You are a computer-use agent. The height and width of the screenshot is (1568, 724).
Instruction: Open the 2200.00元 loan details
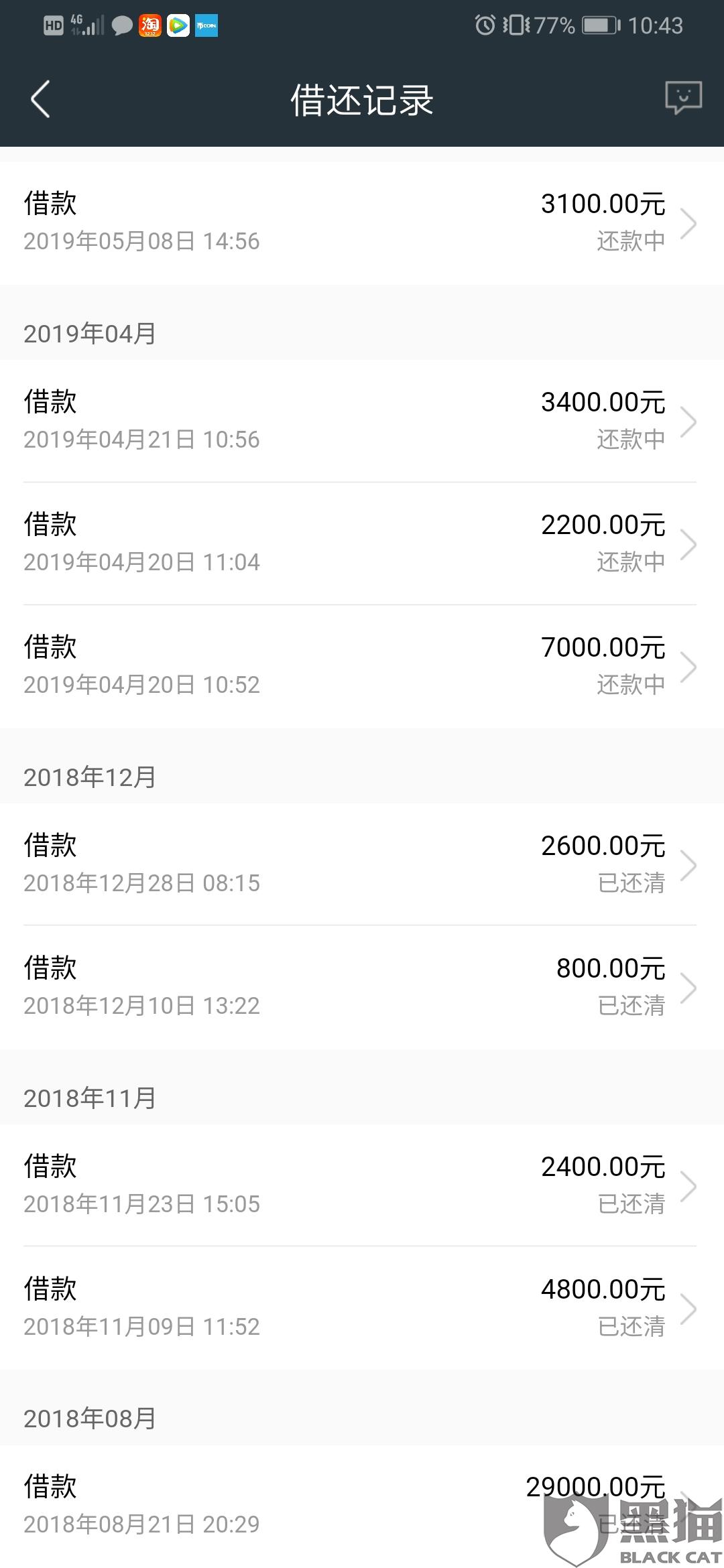362,543
